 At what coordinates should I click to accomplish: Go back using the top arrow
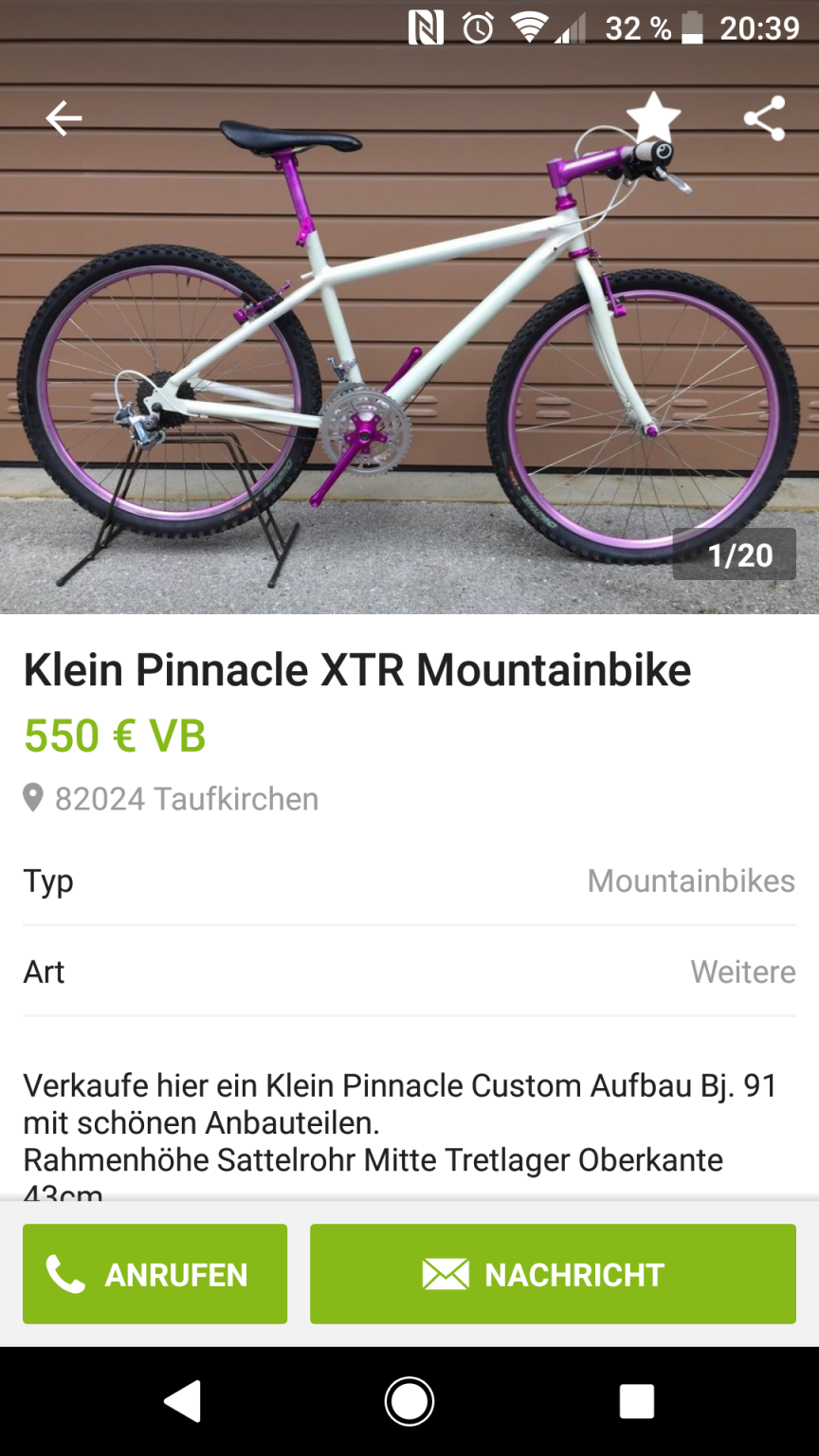[x=64, y=118]
